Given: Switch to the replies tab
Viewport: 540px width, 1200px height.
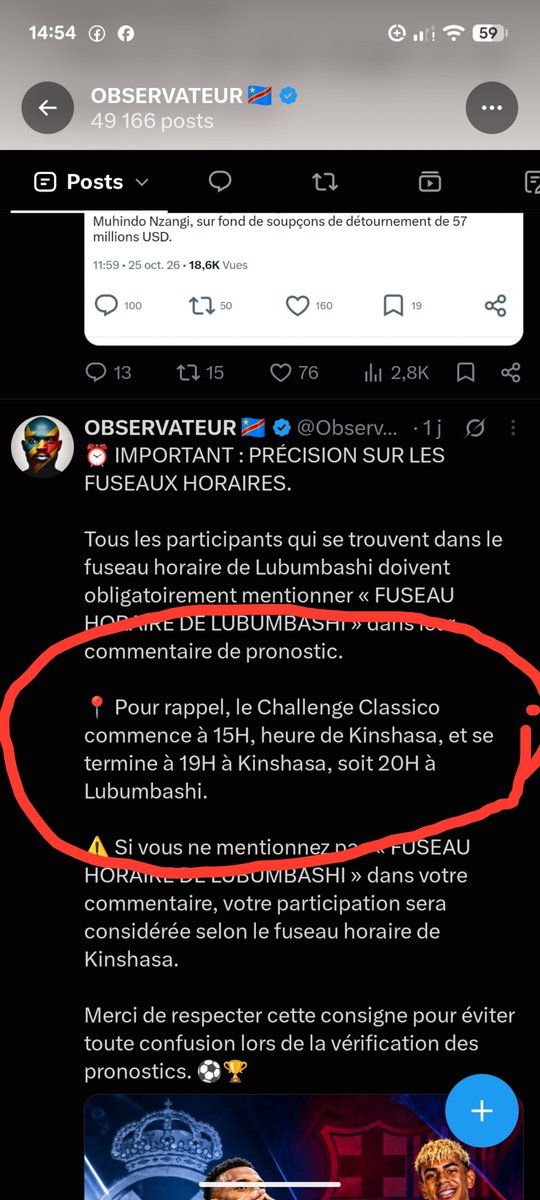Looking at the screenshot, I should (x=220, y=181).
